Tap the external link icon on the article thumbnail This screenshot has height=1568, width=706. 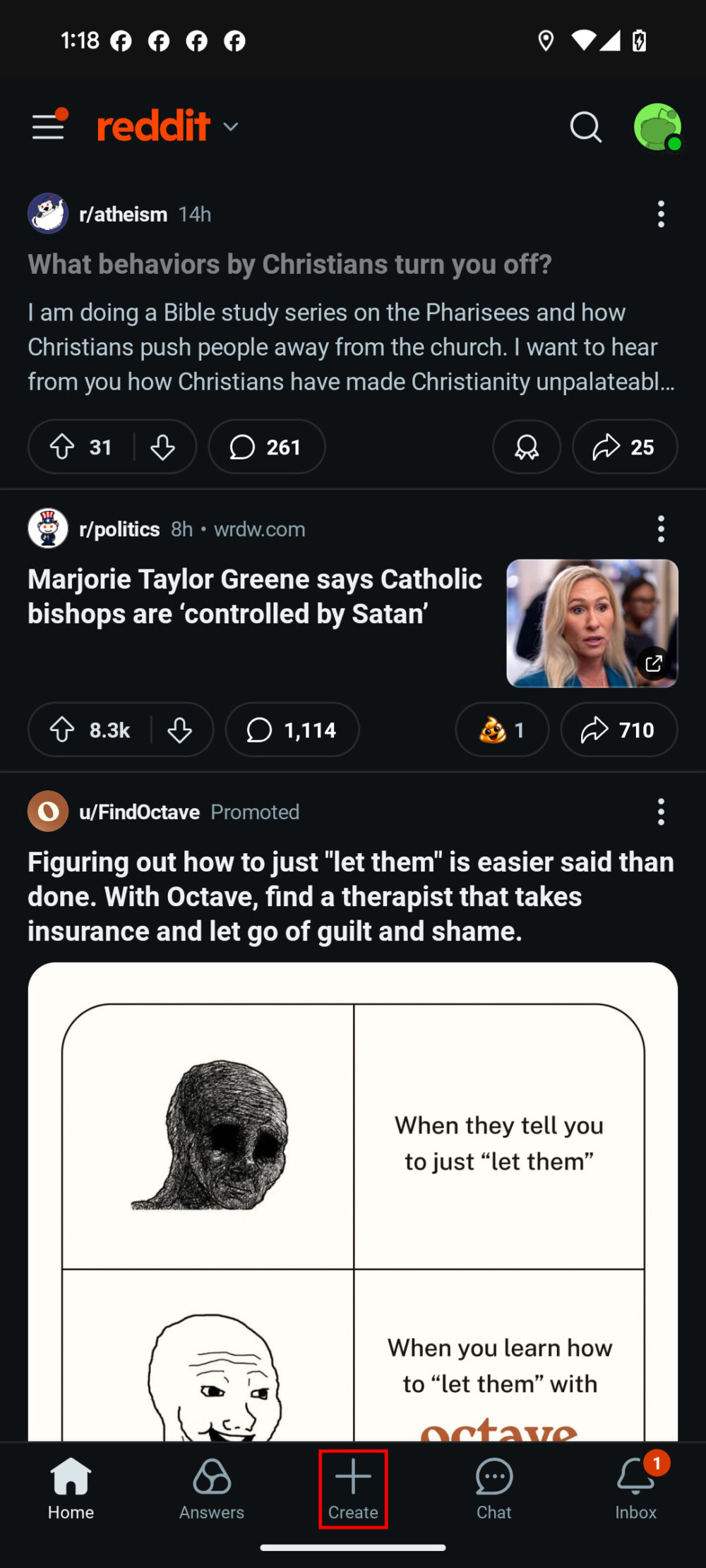[x=653, y=663]
